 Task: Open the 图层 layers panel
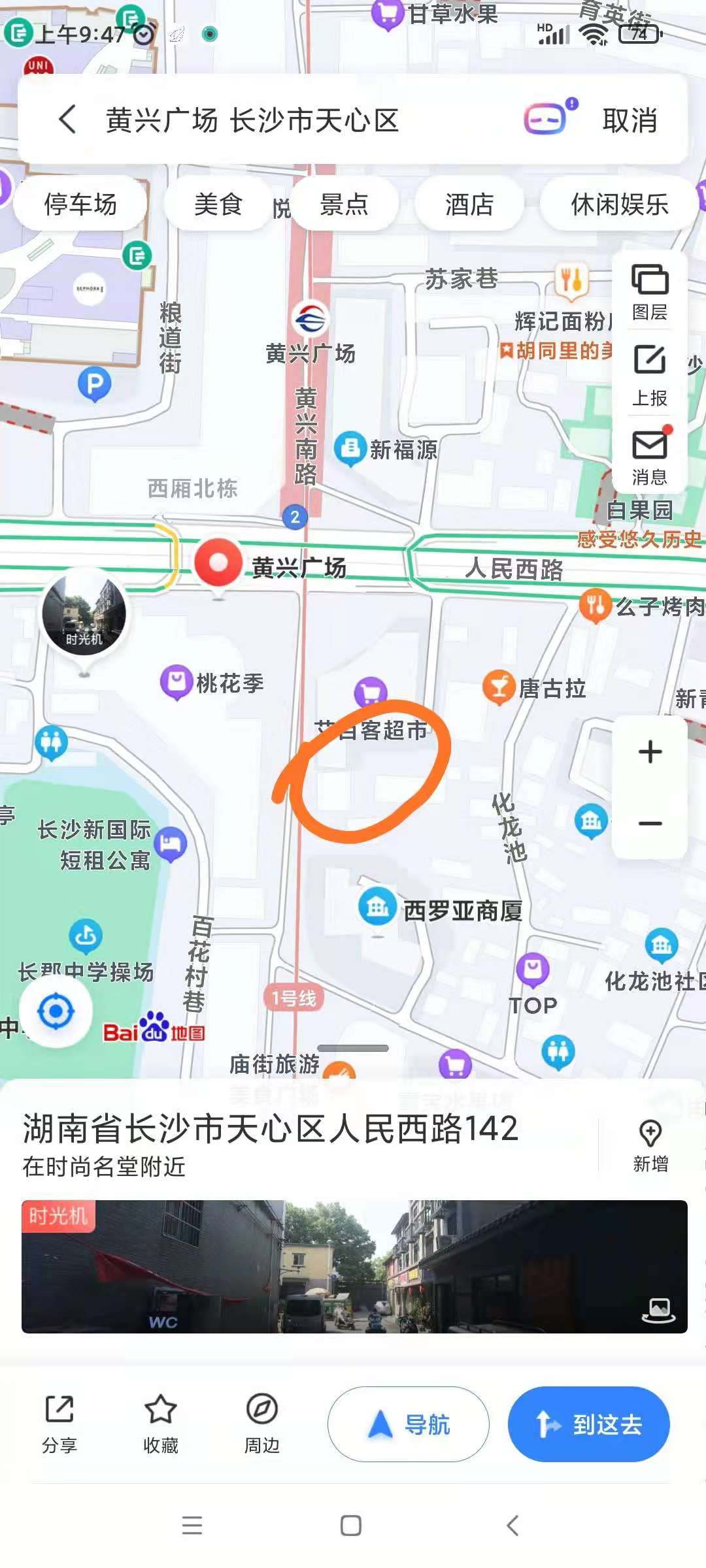649,292
